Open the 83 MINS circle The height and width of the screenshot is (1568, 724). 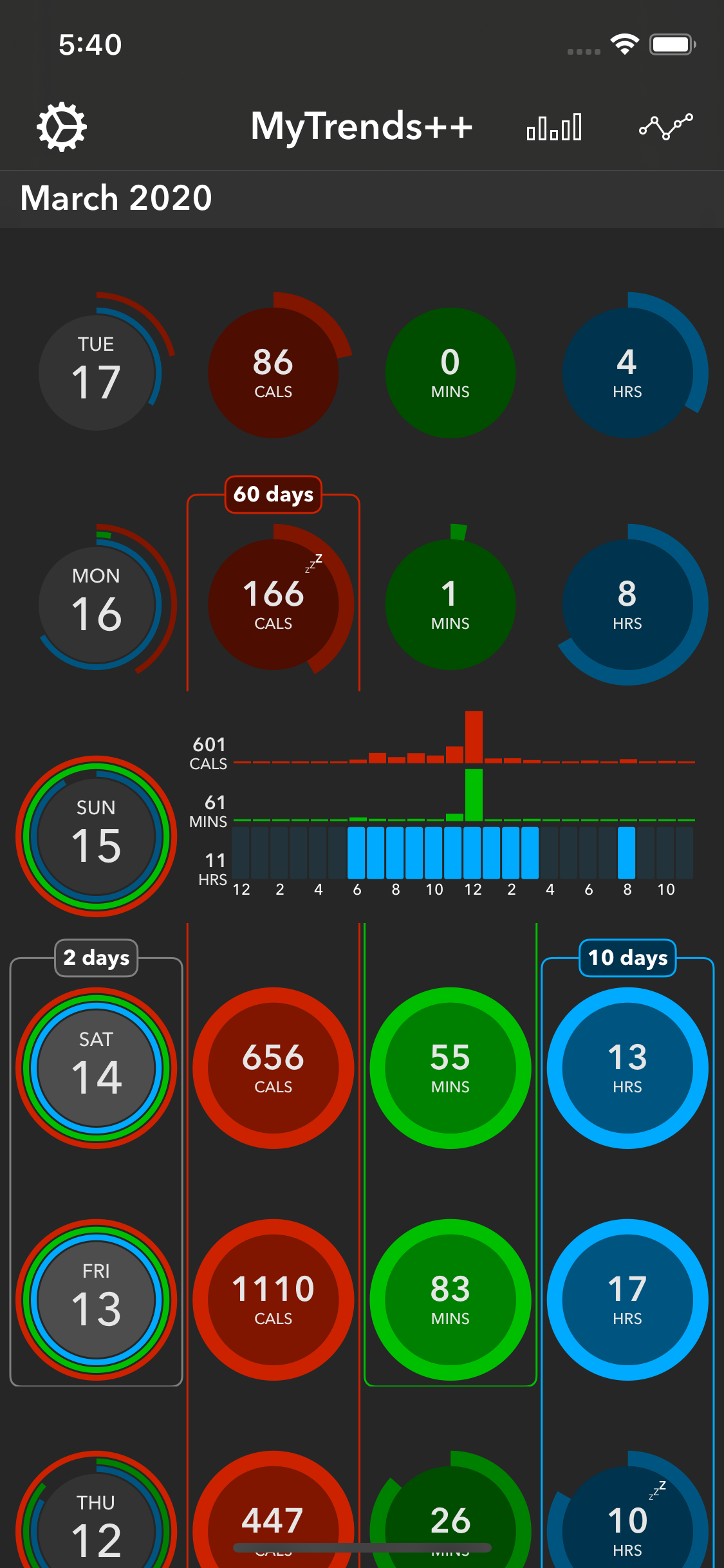click(x=450, y=1299)
